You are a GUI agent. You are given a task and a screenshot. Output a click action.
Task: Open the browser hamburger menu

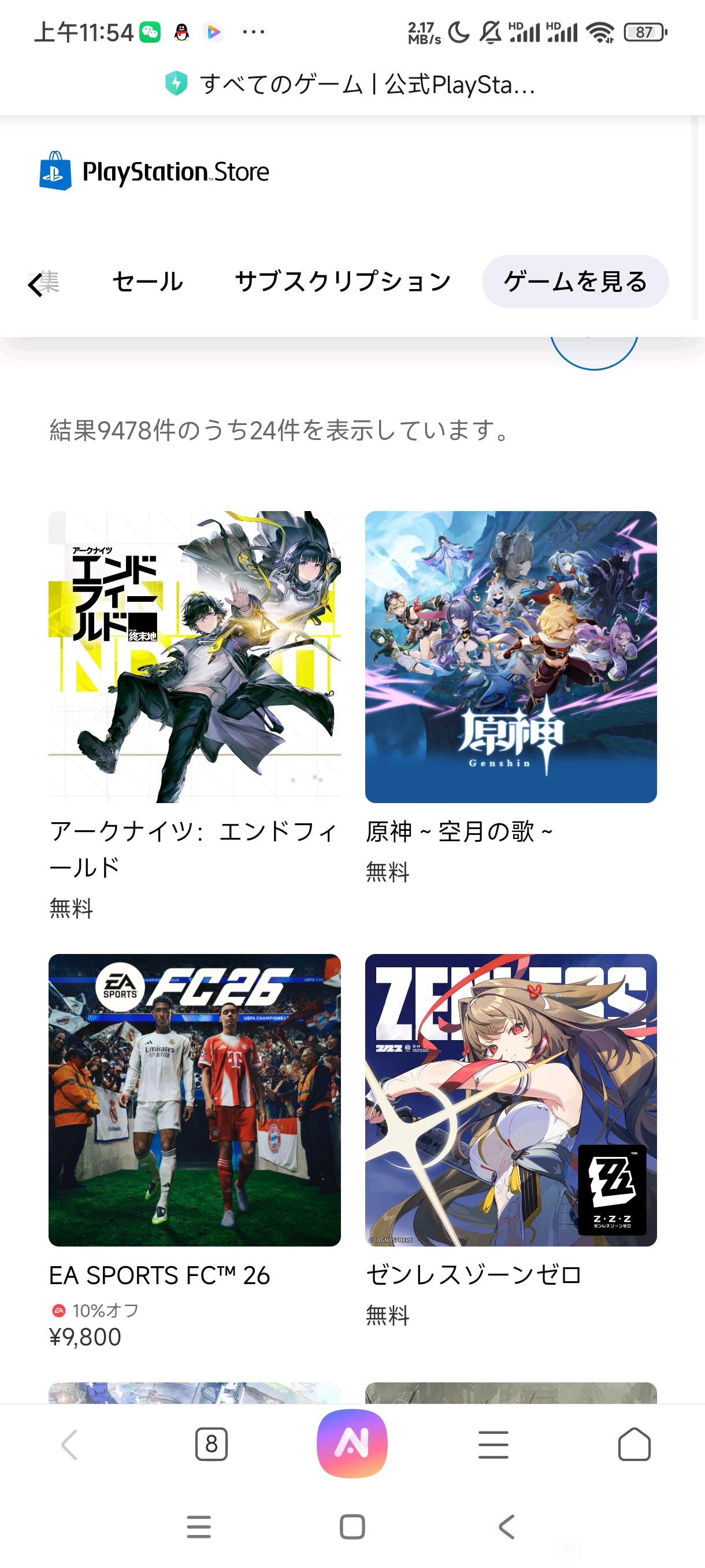pos(493,1444)
